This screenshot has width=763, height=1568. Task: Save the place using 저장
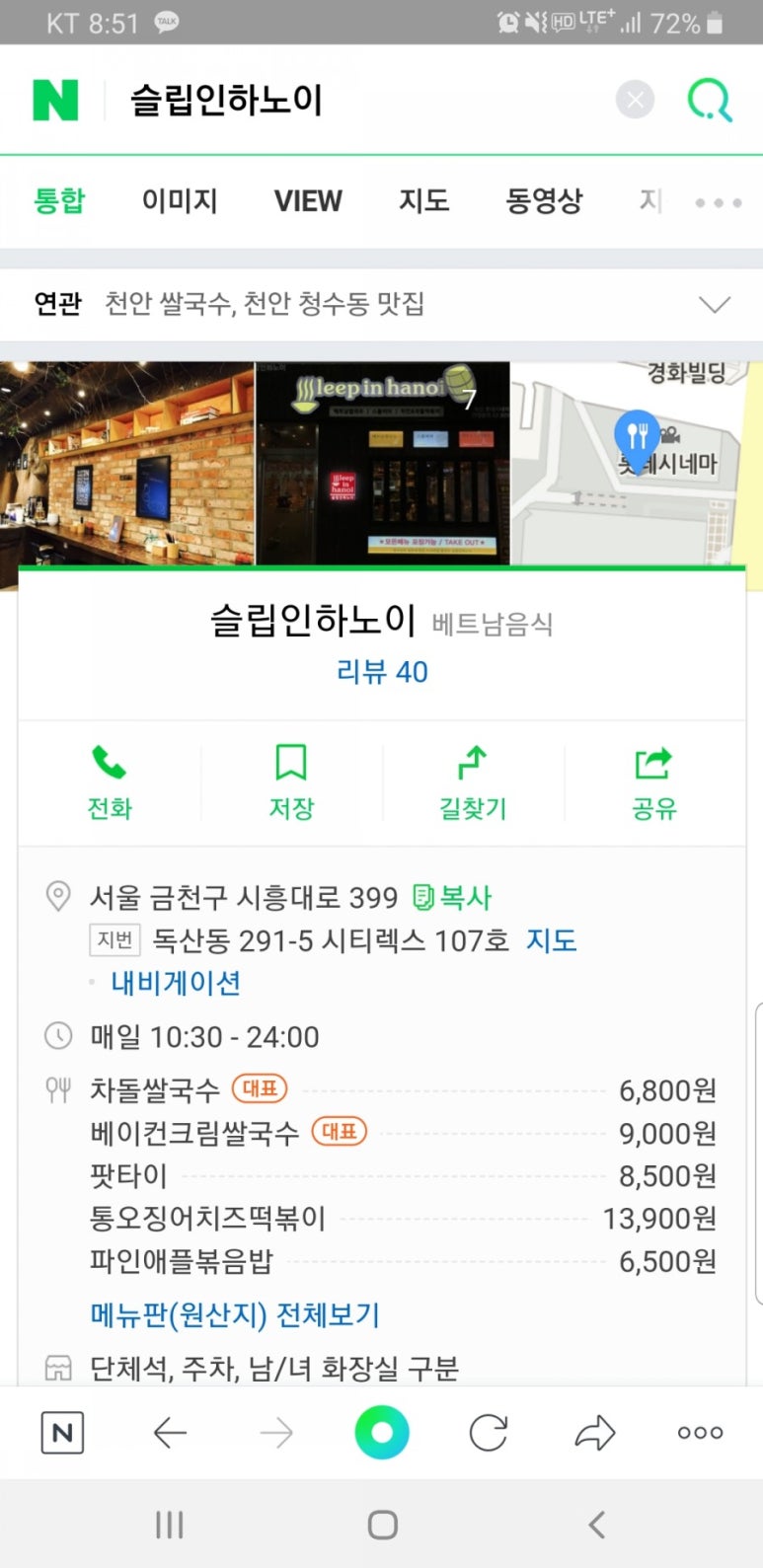point(291,784)
